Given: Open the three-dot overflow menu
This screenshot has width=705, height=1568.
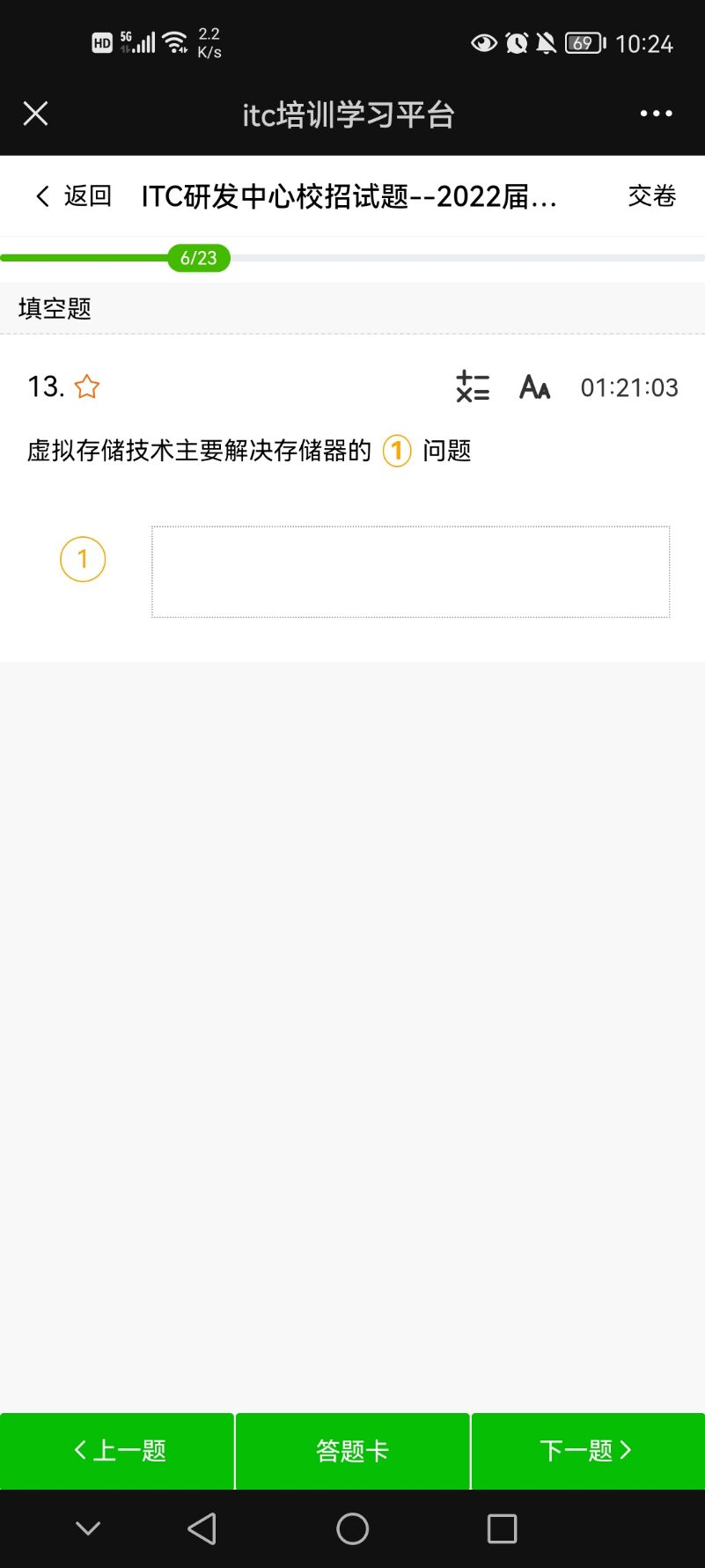Looking at the screenshot, I should pos(657,114).
